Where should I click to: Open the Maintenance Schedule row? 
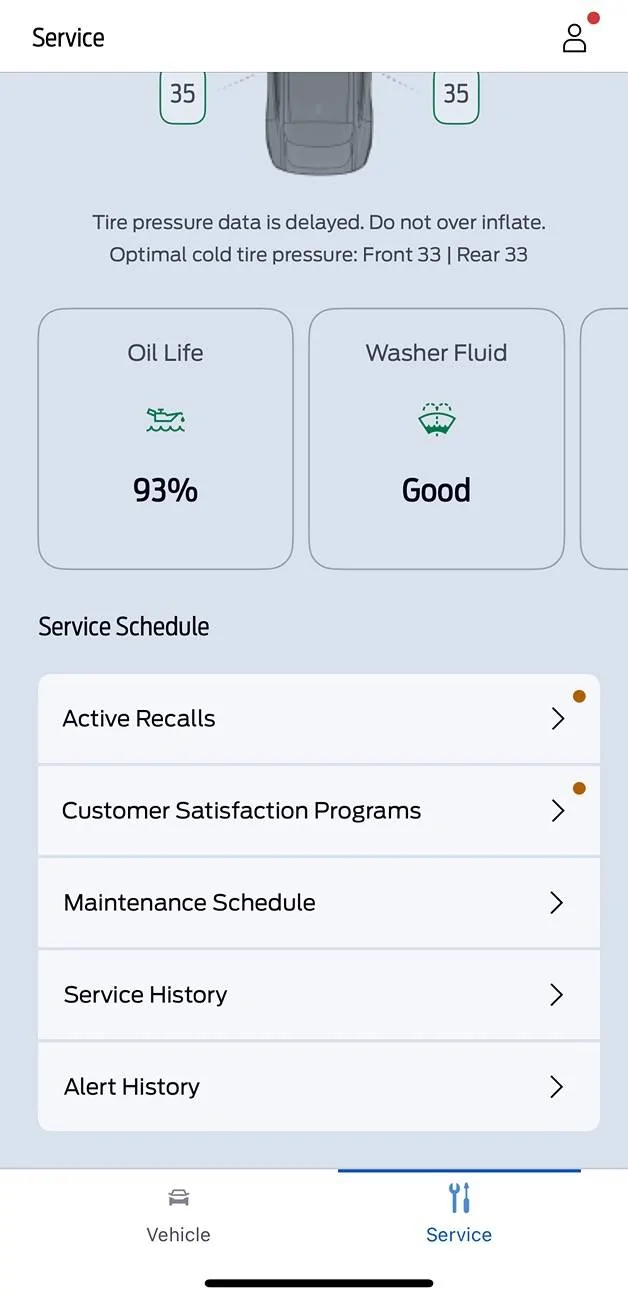point(318,903)
